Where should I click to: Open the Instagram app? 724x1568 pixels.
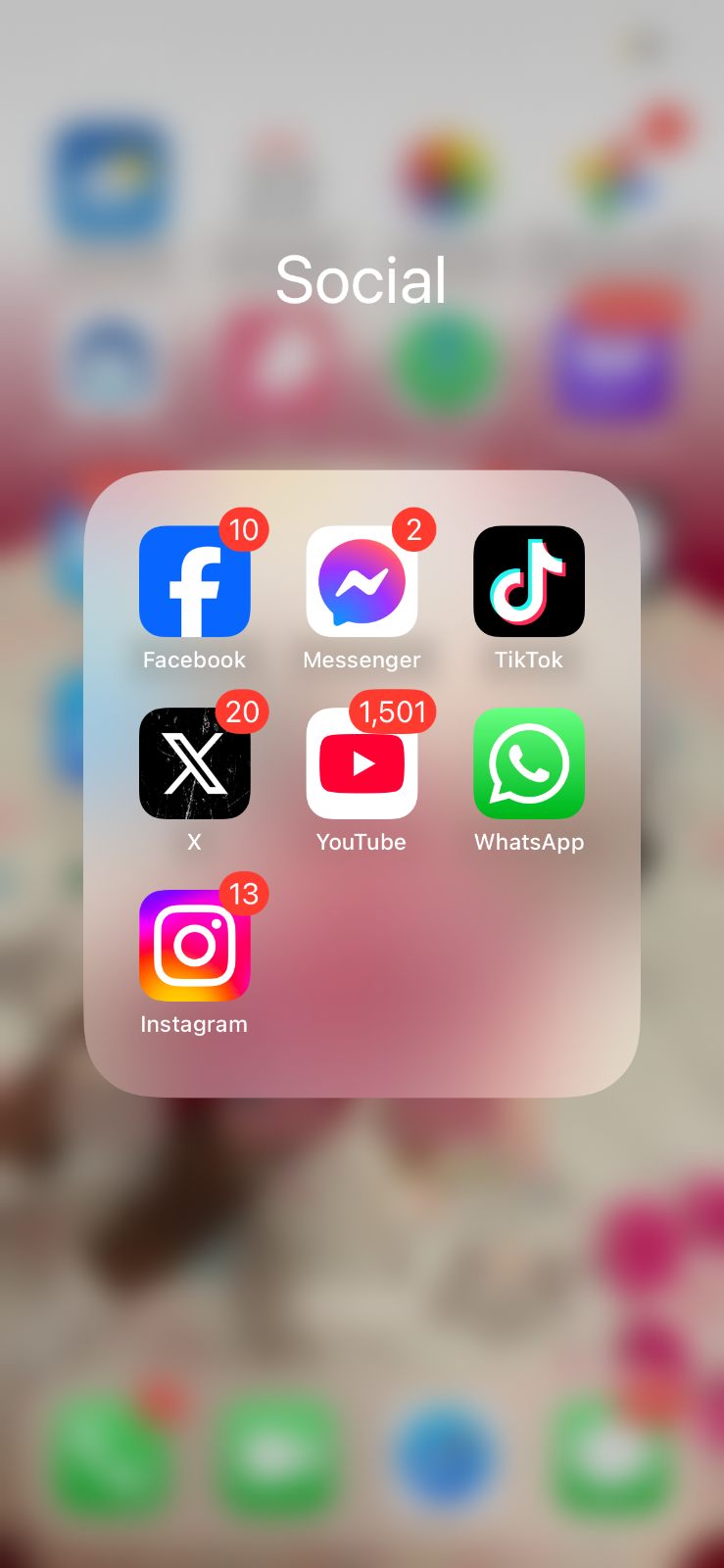(x=195, y=946)
